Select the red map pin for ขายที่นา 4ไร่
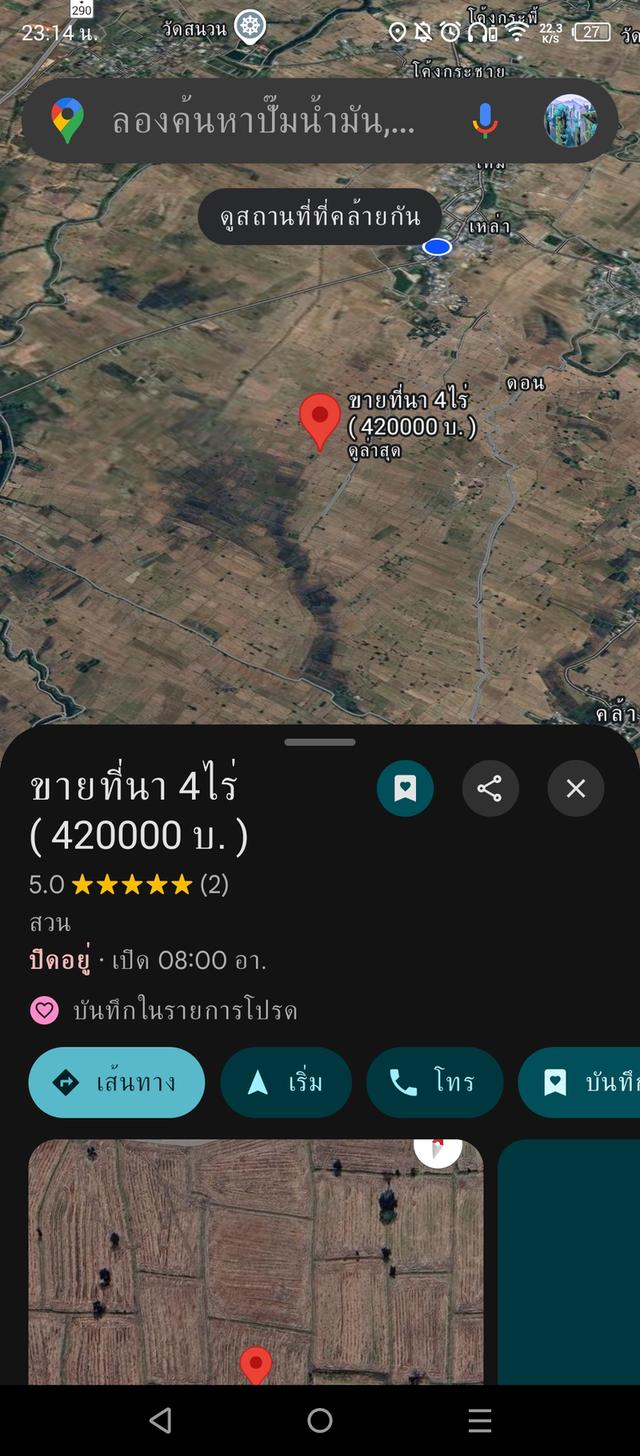The image size is (640, 1456). pos(320,420)
